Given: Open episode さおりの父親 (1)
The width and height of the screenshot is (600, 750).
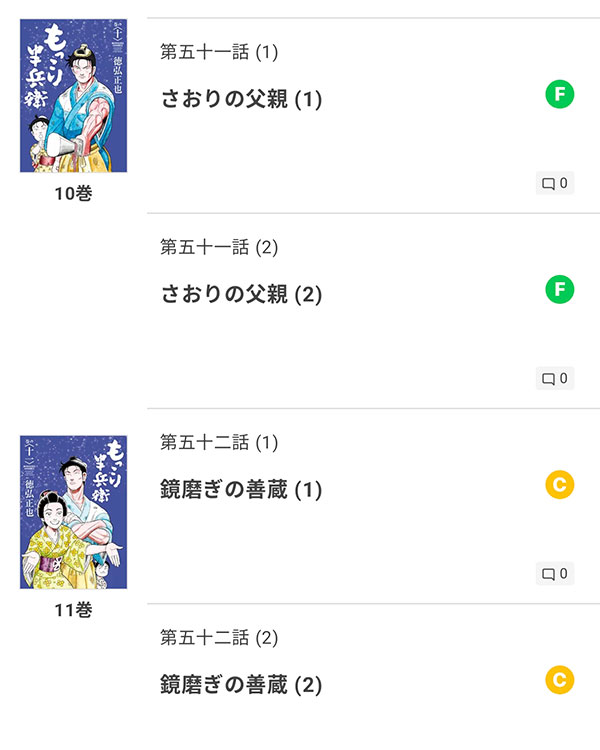Looking at the screenshot, I should click(241, 99).
